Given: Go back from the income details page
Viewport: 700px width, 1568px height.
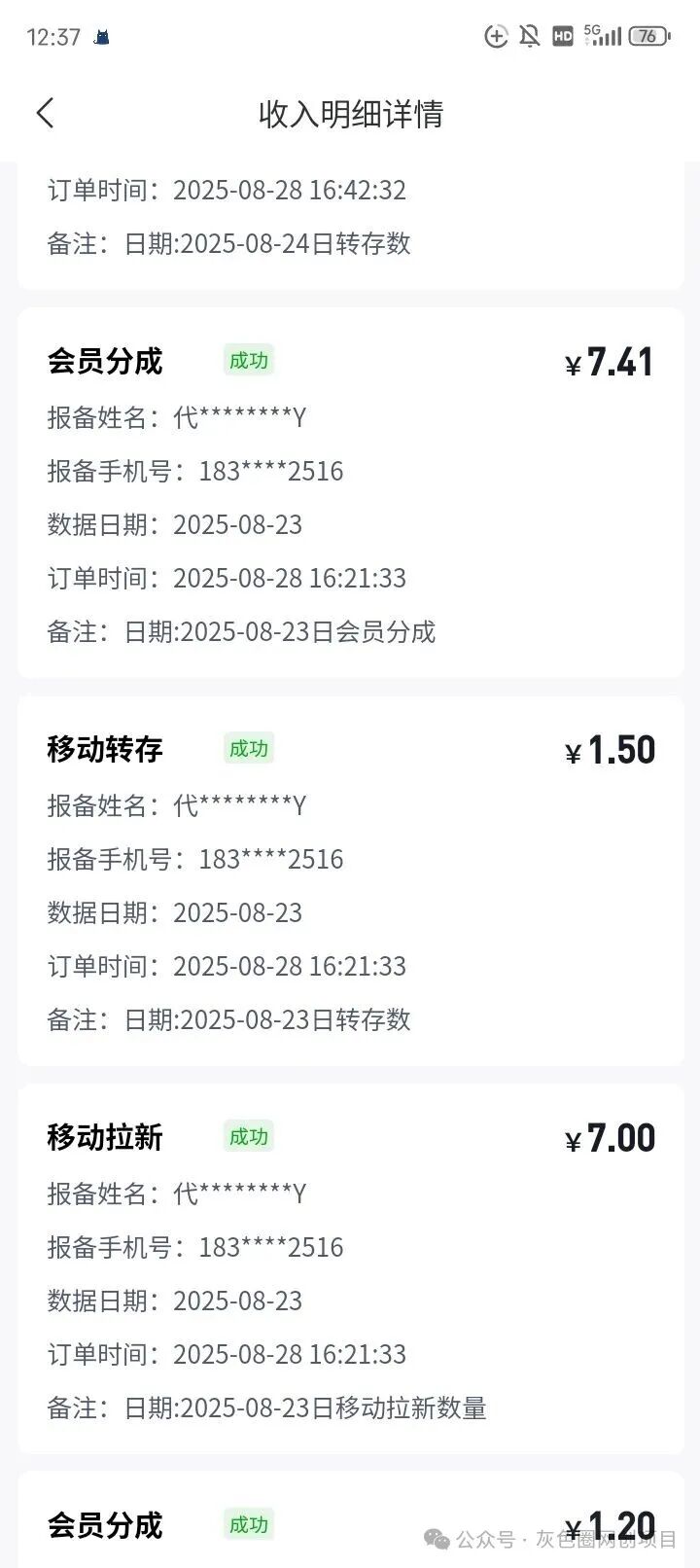Looking at the screenshot, I should point(45,114).
